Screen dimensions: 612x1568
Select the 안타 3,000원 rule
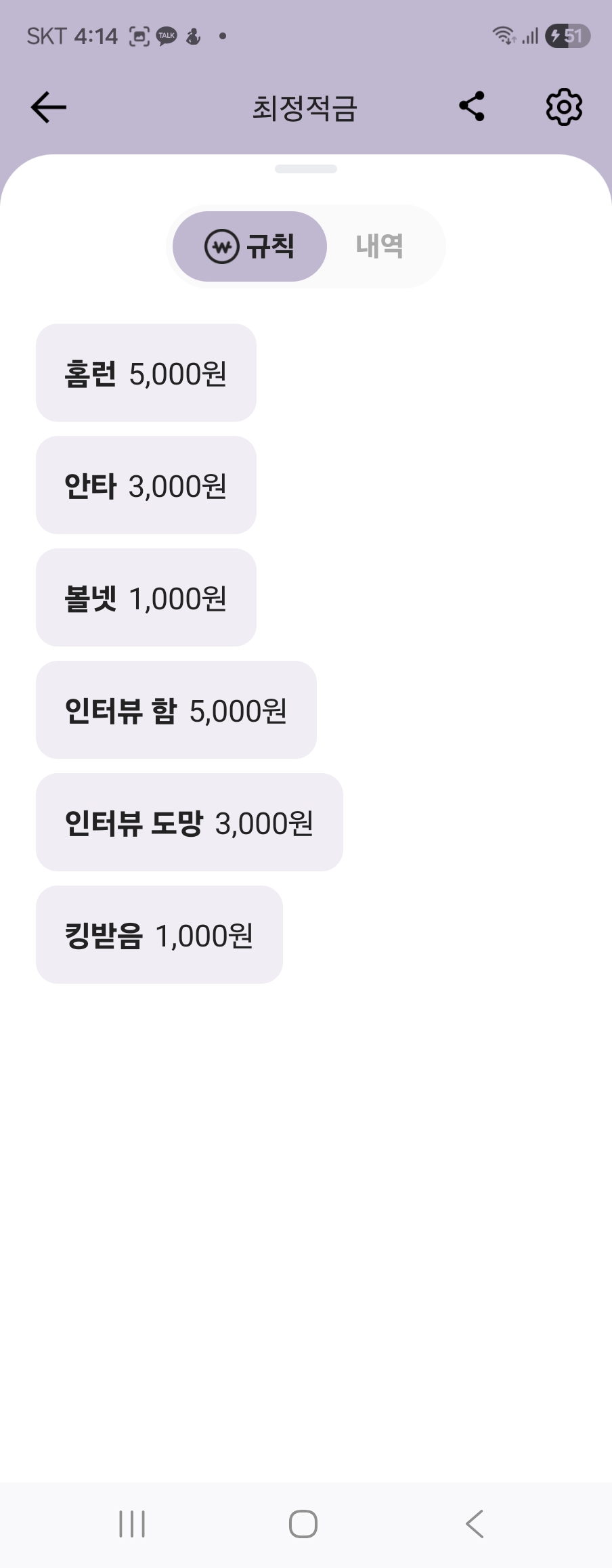tap(146, 485)
